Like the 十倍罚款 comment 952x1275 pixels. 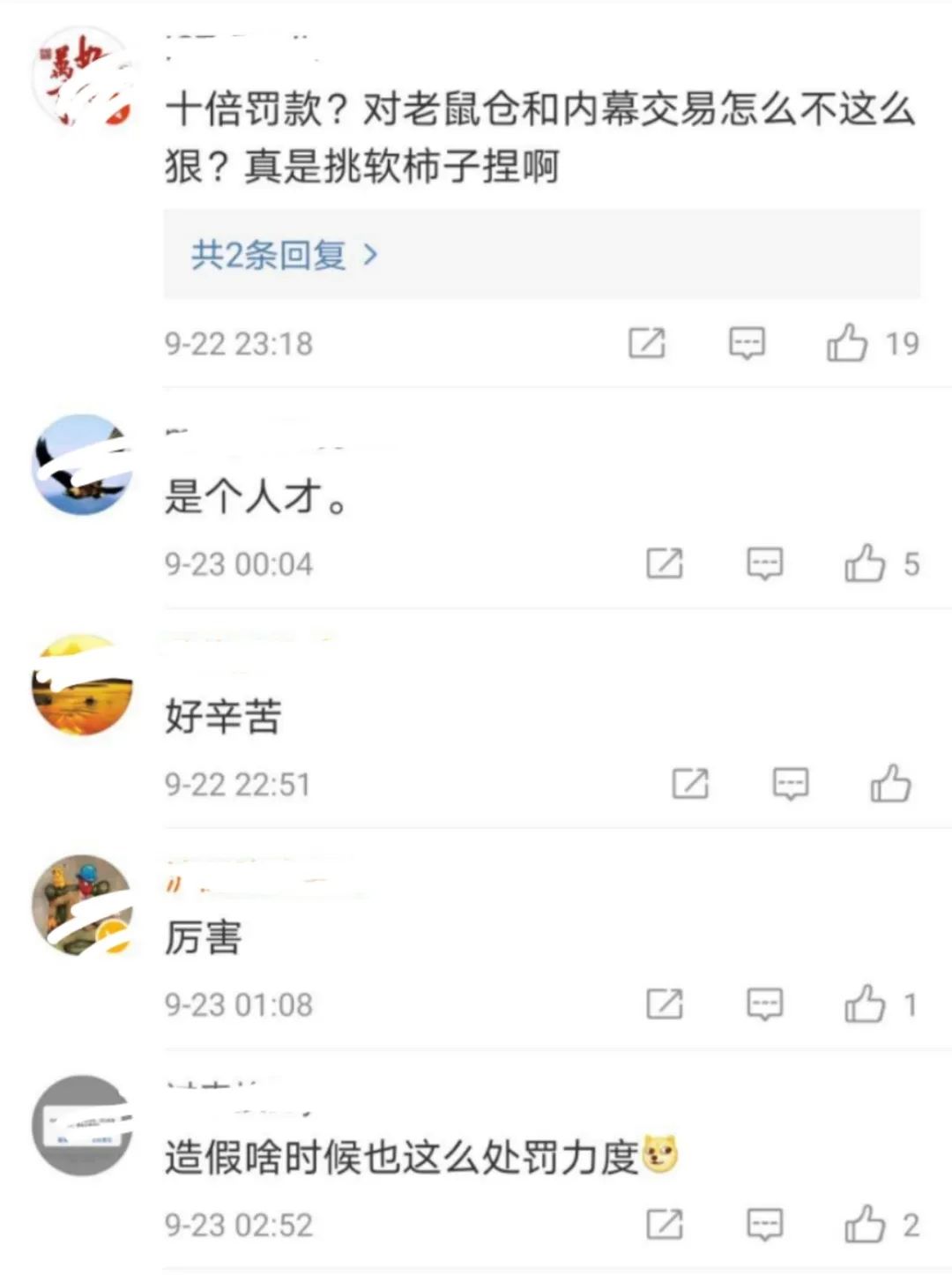coord(846,343)
